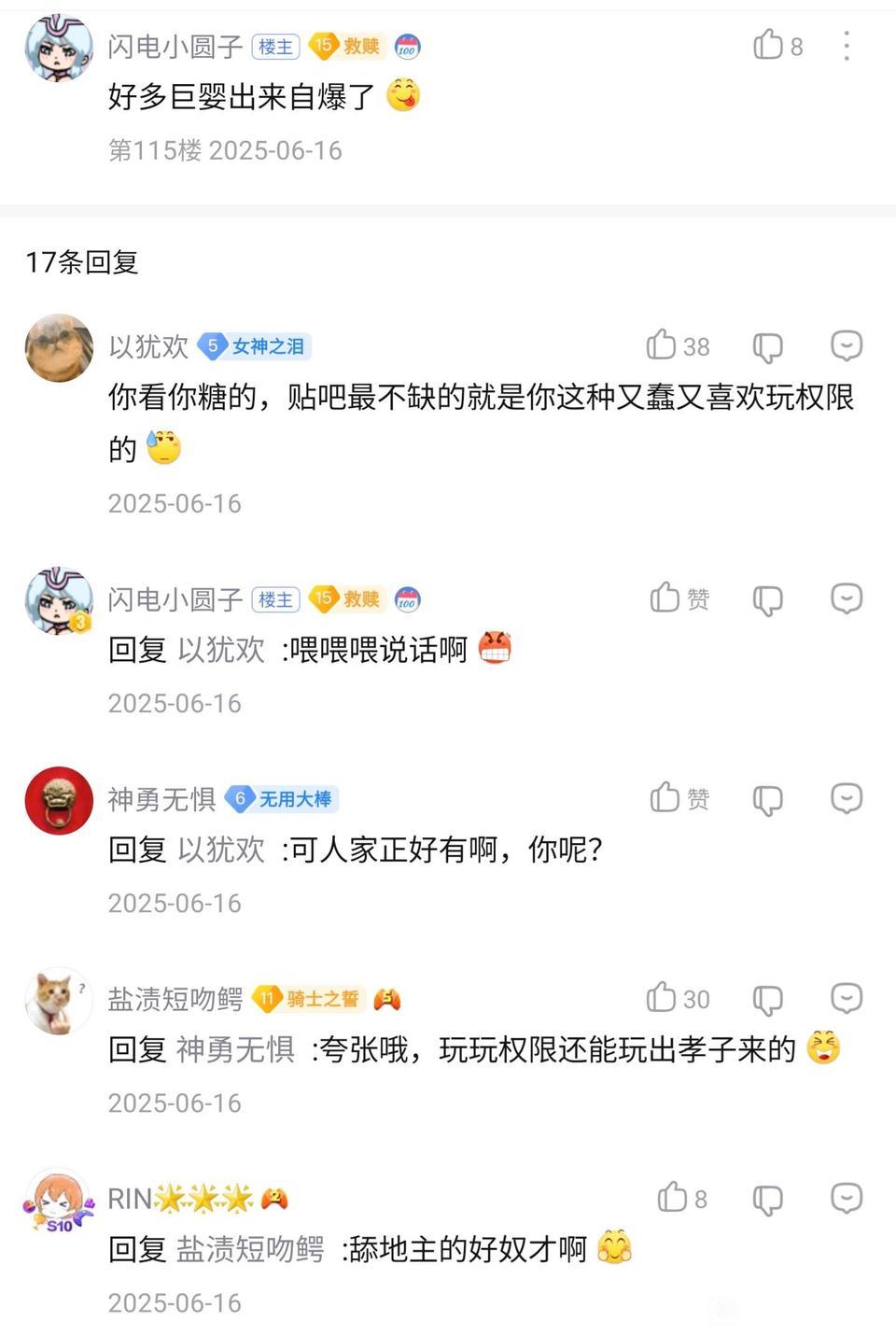
Task: Reply to RIN's comment
Action: coord(846,1197)
